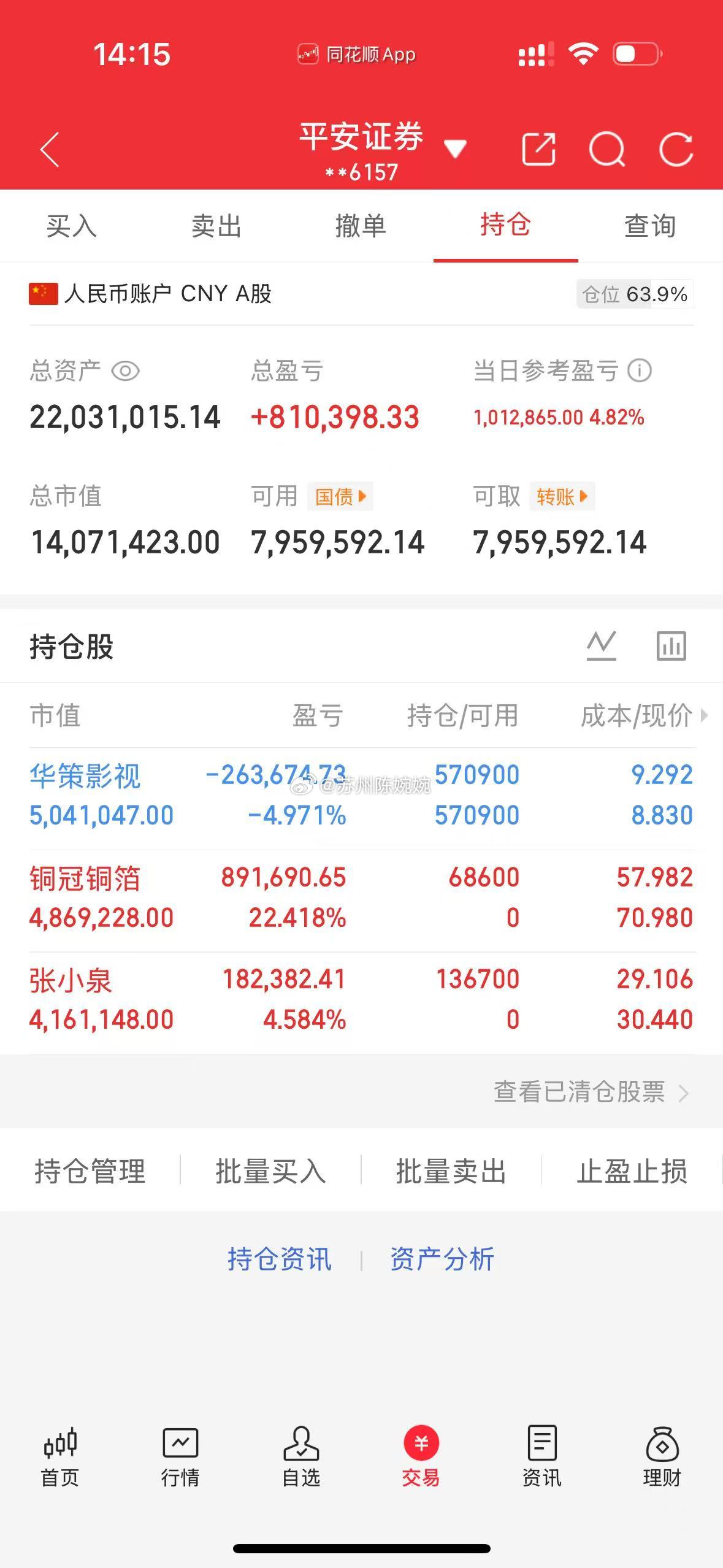Hide total assets with the eye toggle

click(125, 371)
